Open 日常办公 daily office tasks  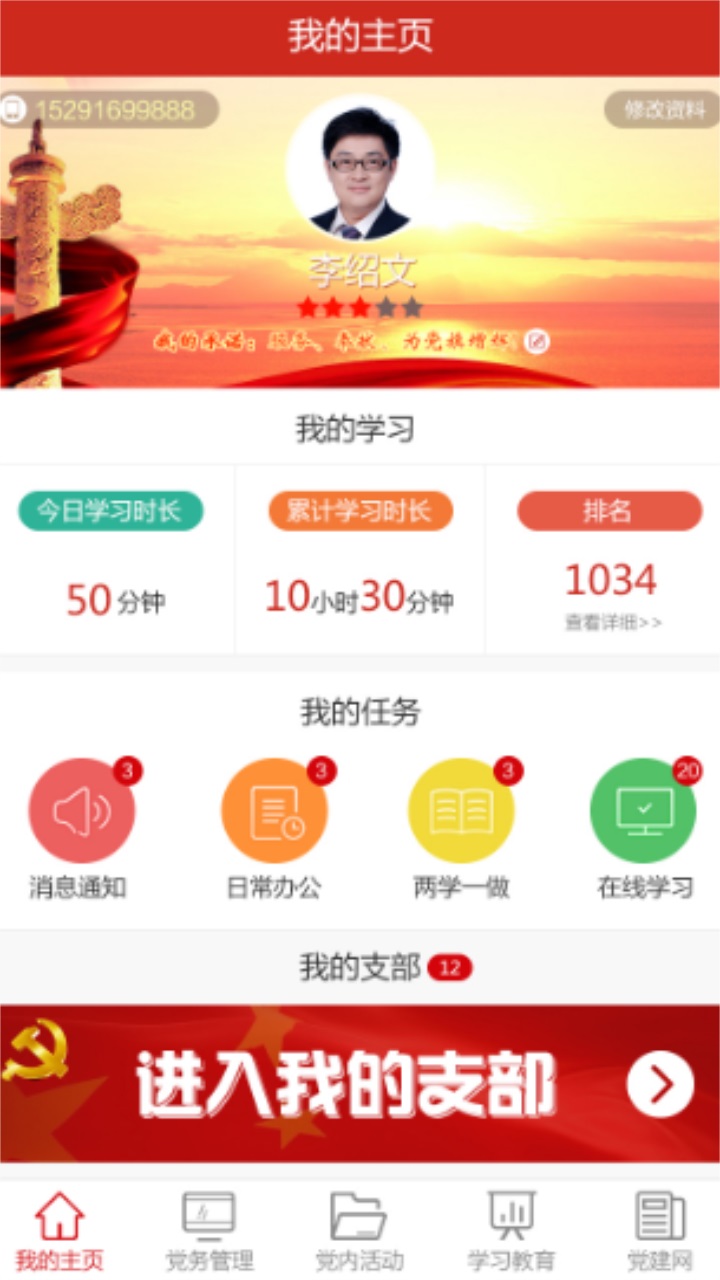[x=274, y=812]
